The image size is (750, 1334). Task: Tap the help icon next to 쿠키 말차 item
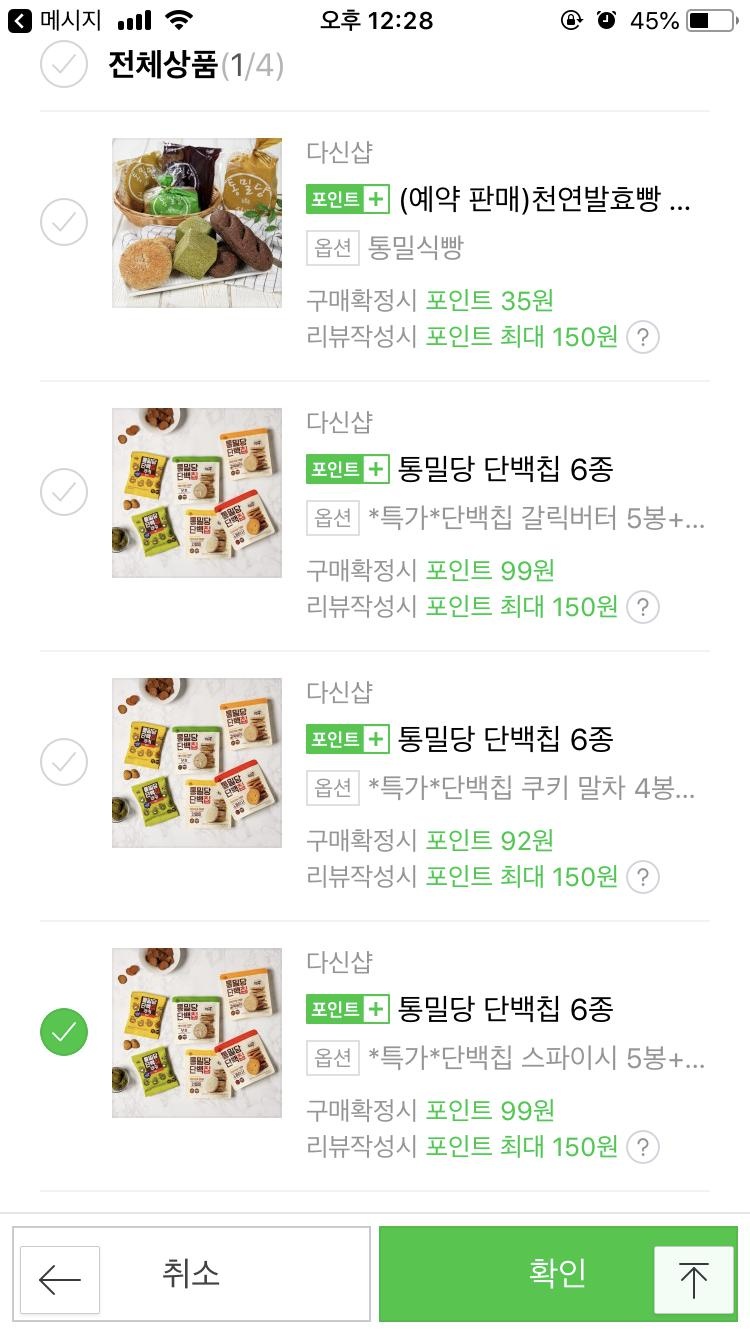point(641,878)
